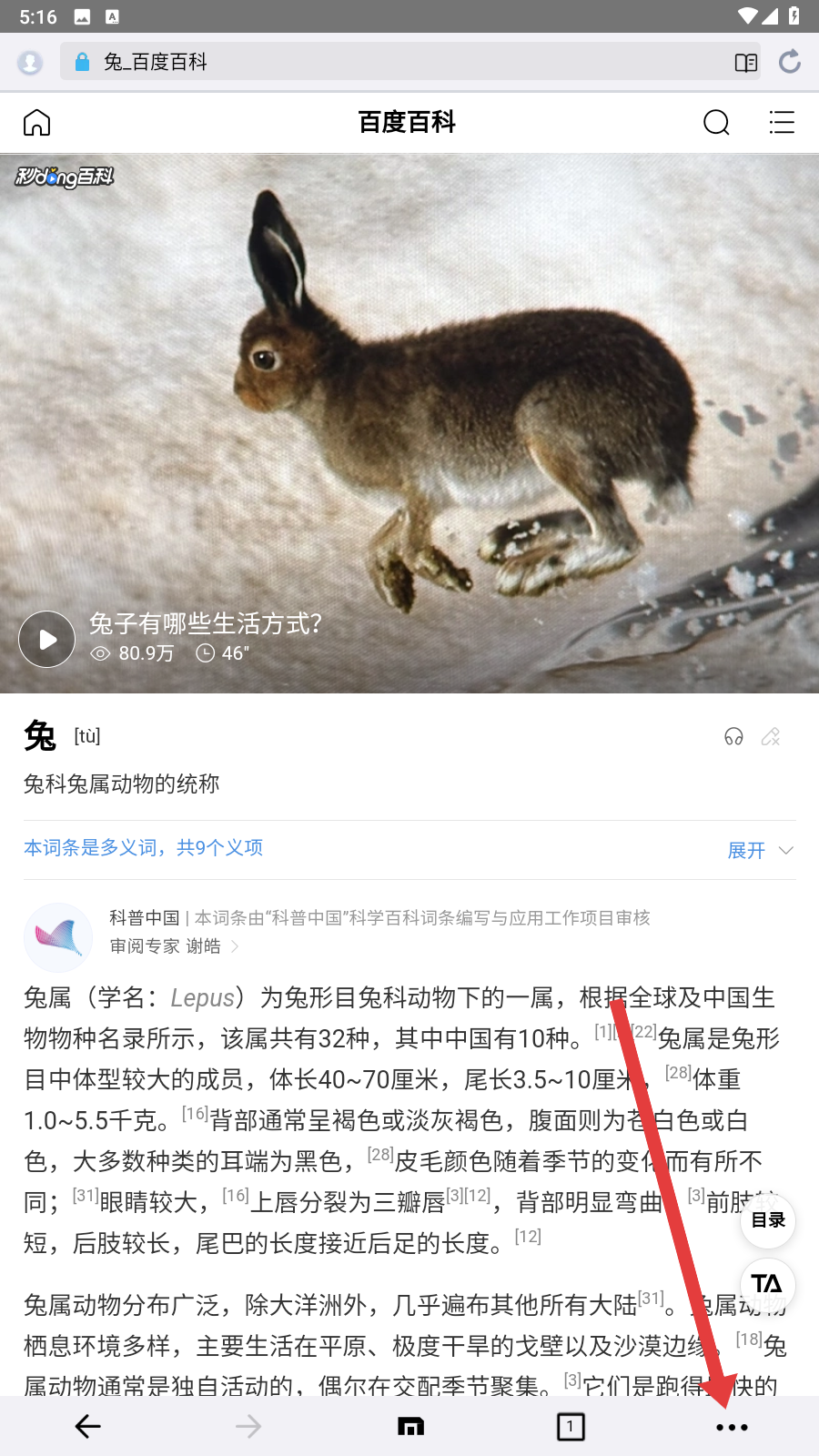The image size is (819, 1456).
Task: Tap the TA floating button
Action: 767,1284
